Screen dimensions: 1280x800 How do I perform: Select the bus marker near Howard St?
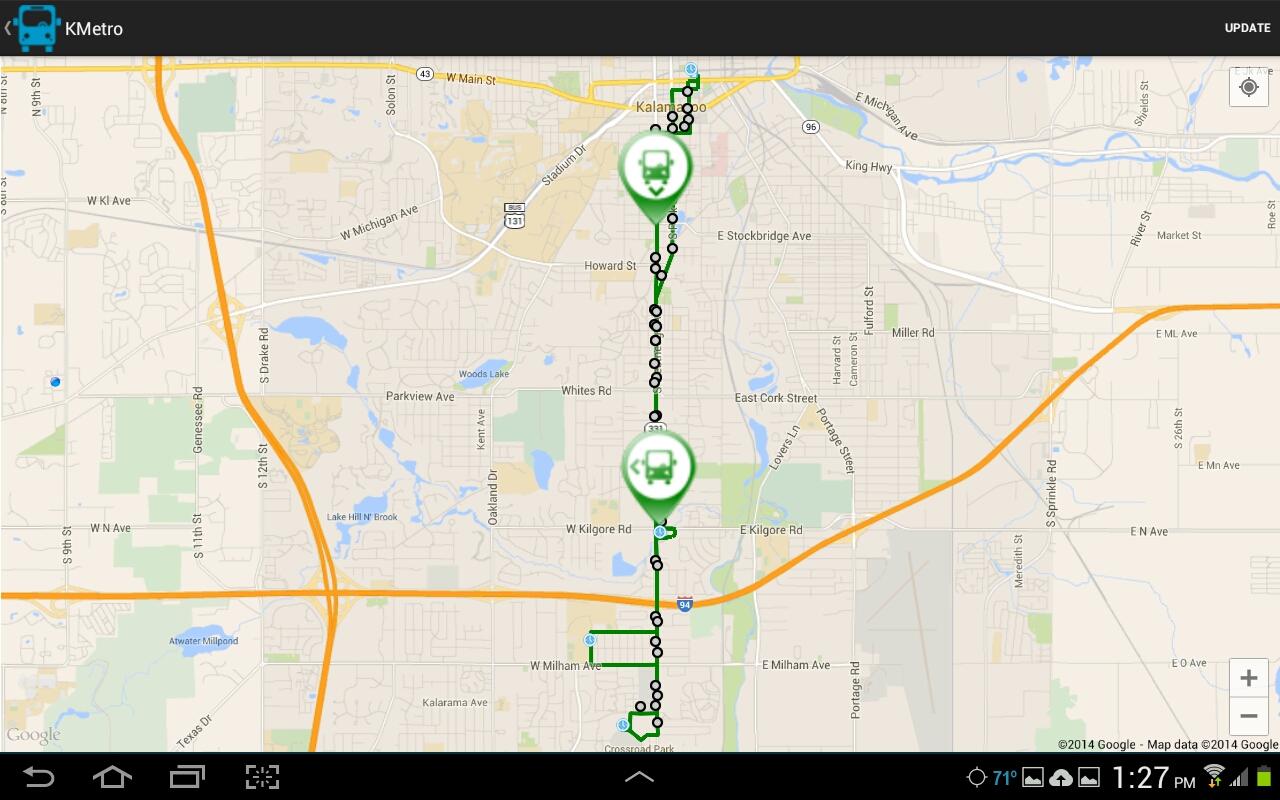point(656,170)
